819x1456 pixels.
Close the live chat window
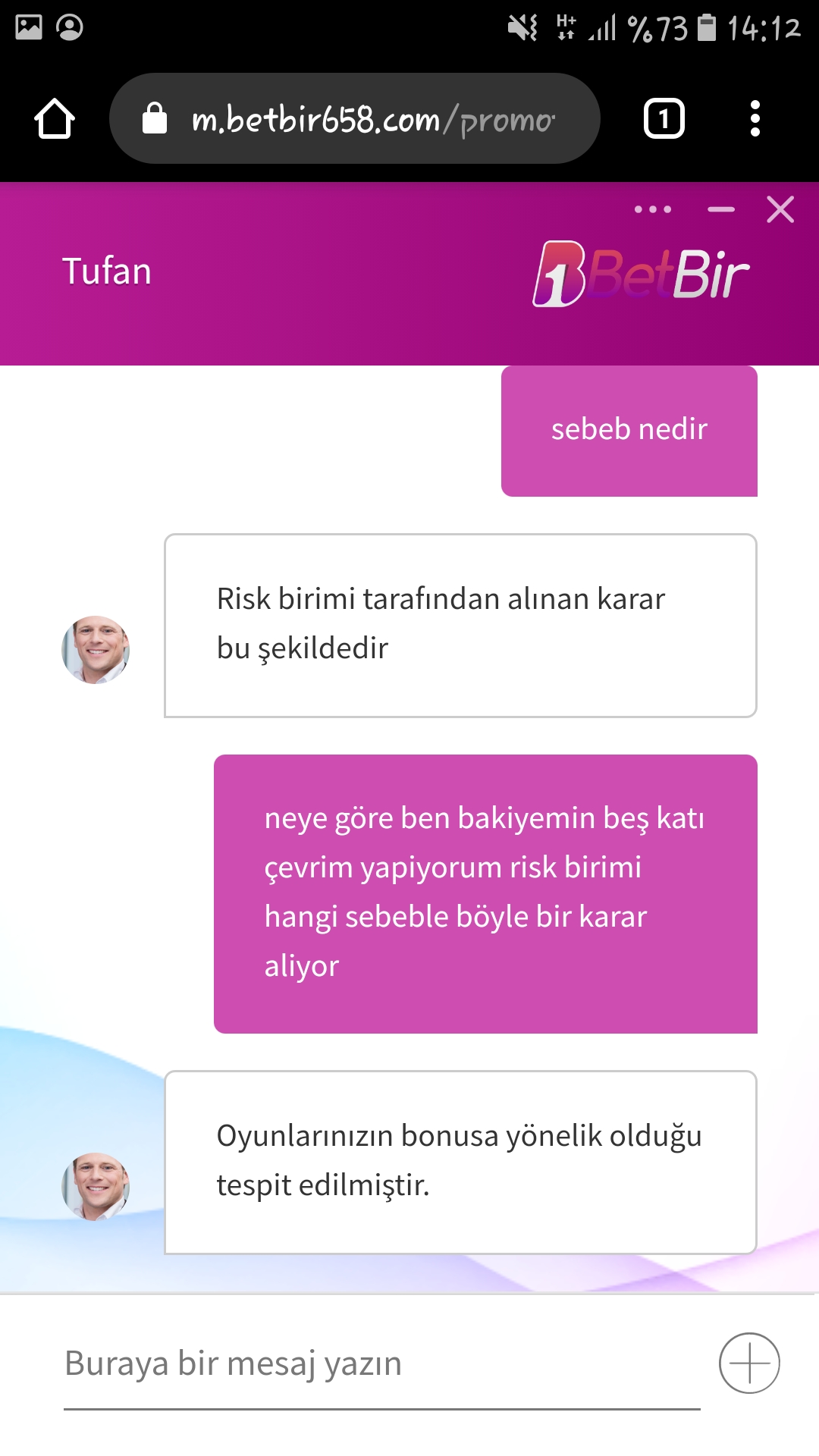[x=780, y=209]
